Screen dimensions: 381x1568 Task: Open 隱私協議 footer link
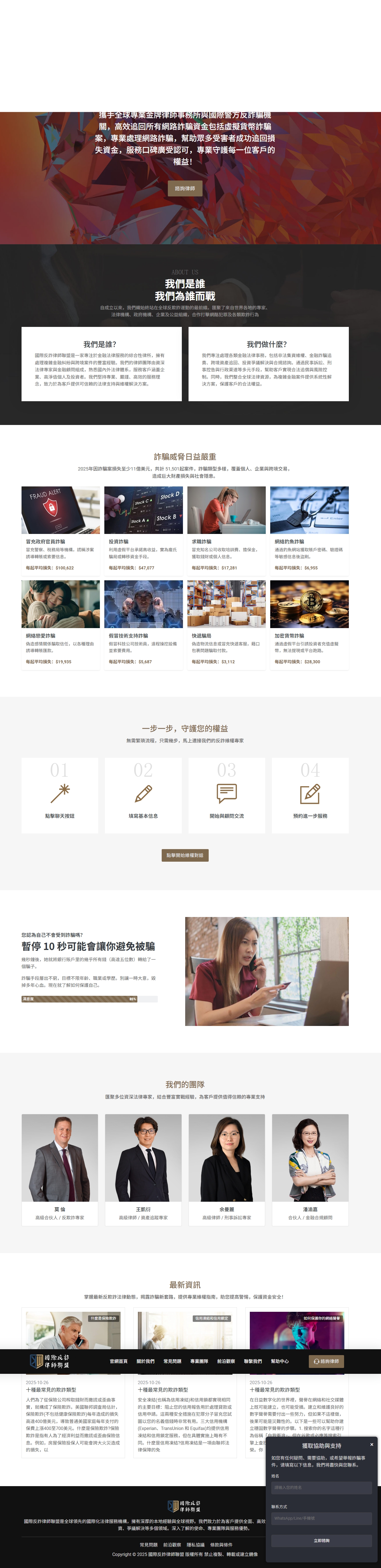[196, 1544]
